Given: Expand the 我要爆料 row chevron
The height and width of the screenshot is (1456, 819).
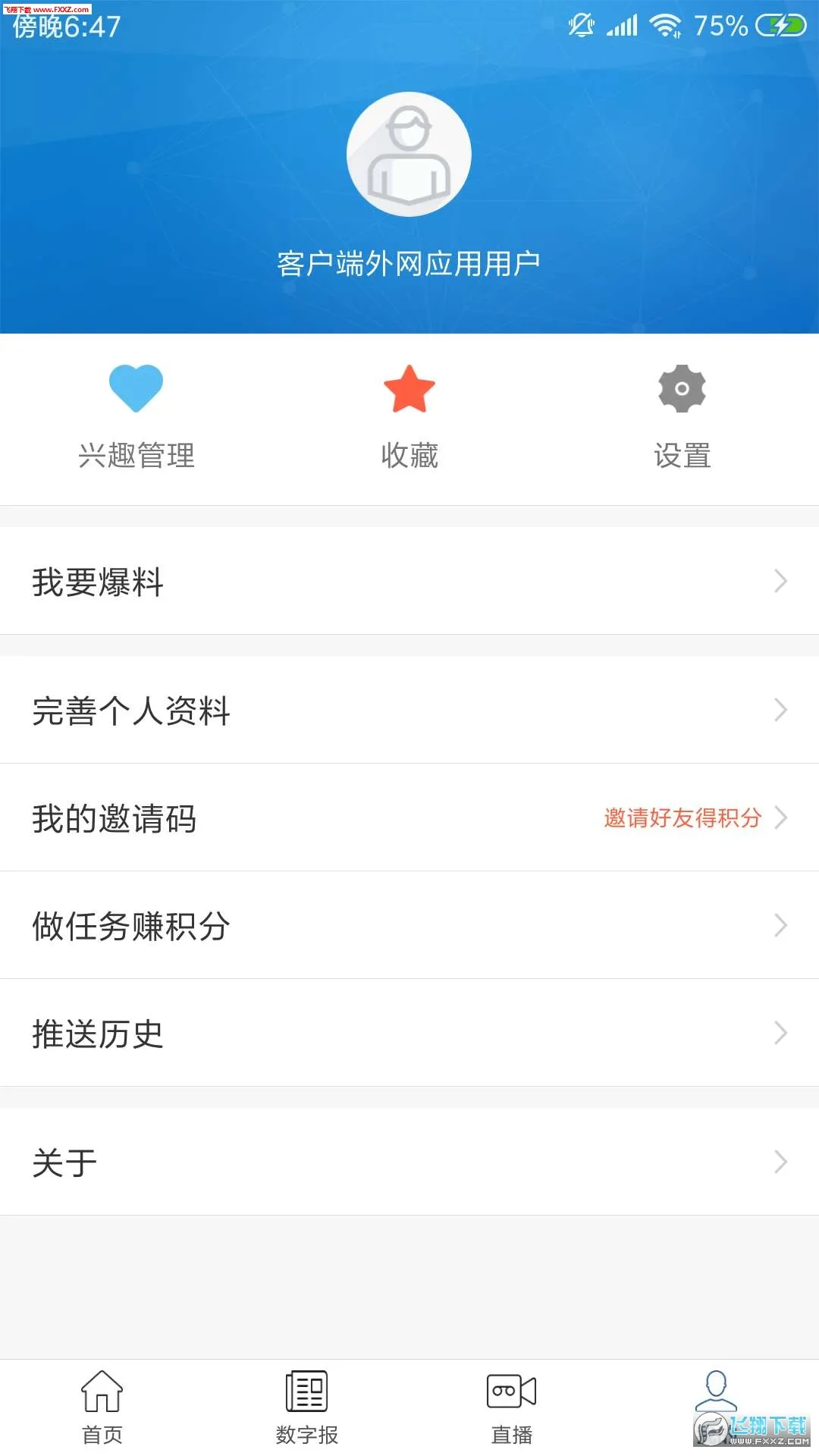Looking at the screenshot, I should (782, 582).
